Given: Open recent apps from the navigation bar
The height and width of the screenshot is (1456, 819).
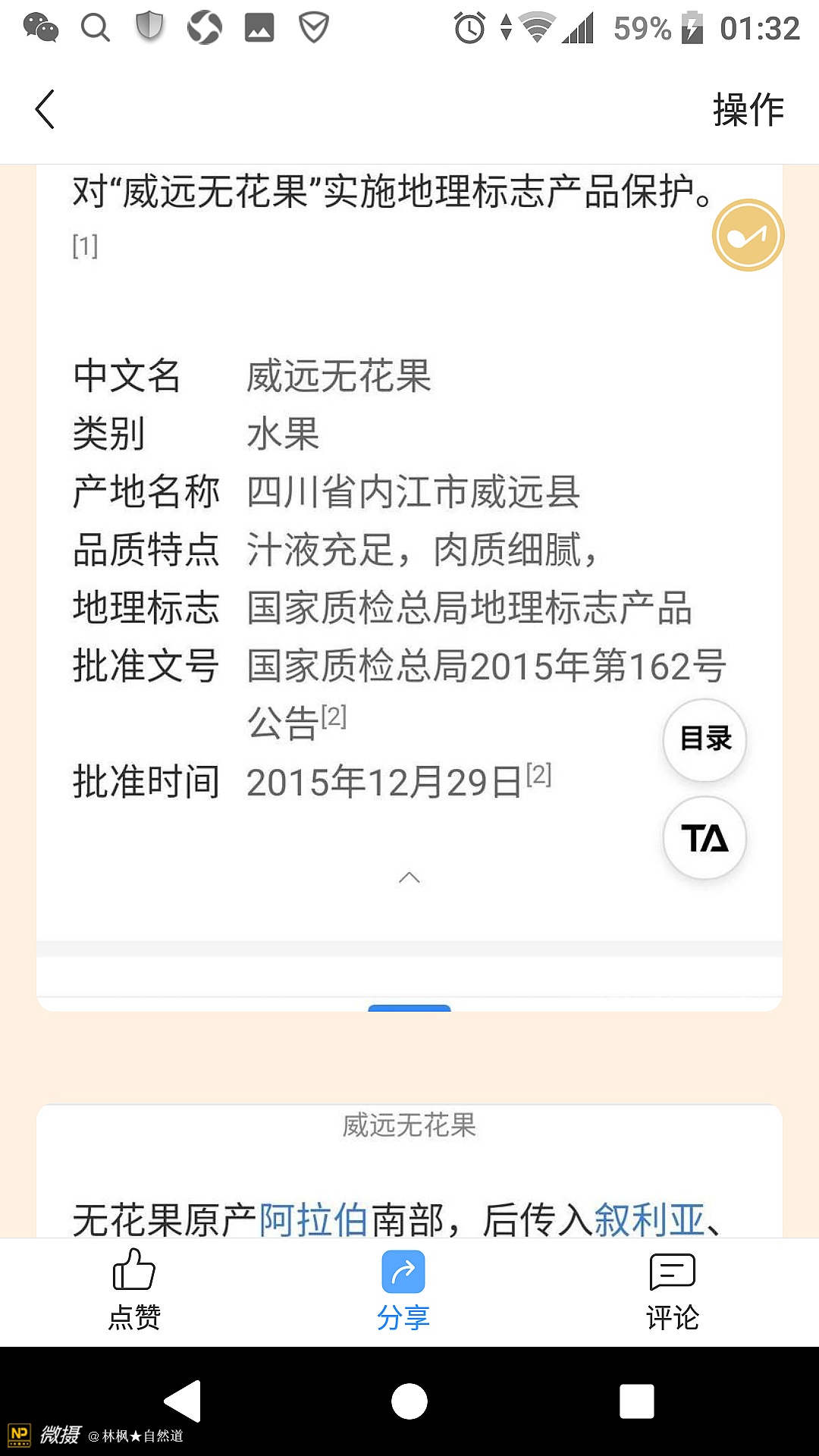Looking at the screenshot, I should coord(636,1401).
